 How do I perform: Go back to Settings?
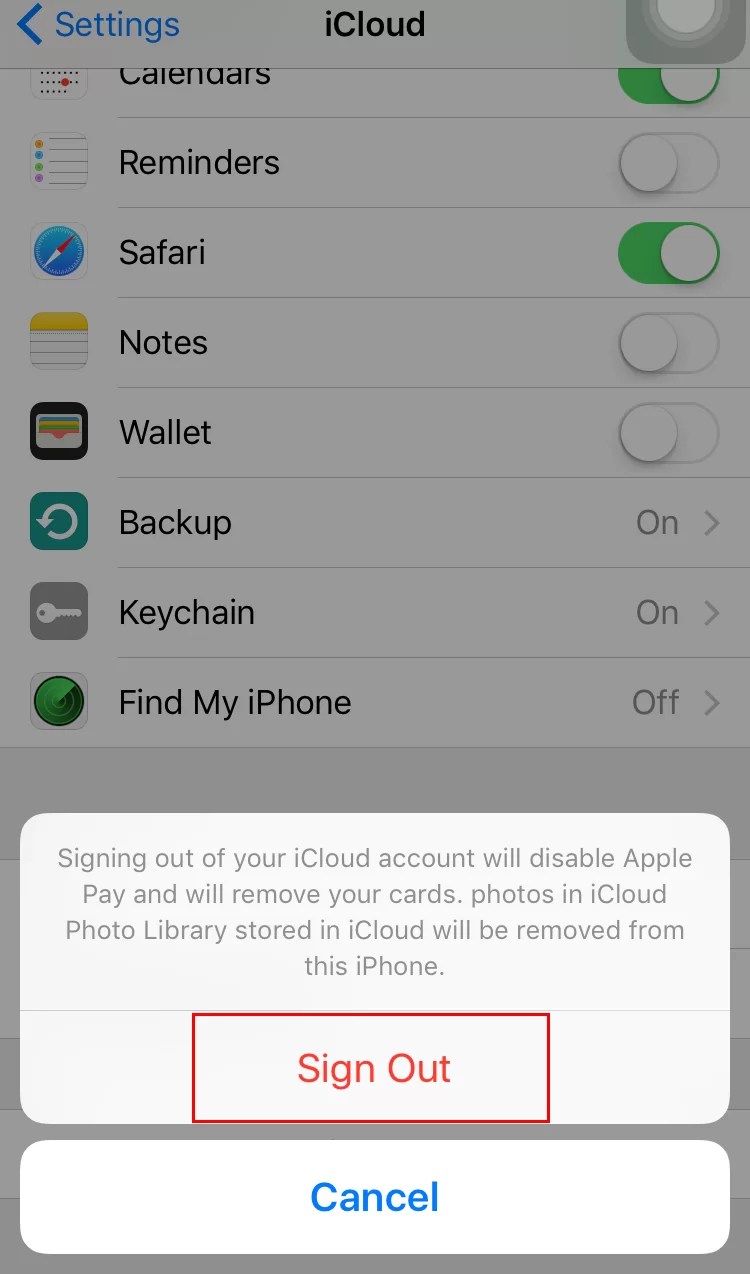(98, 25)
